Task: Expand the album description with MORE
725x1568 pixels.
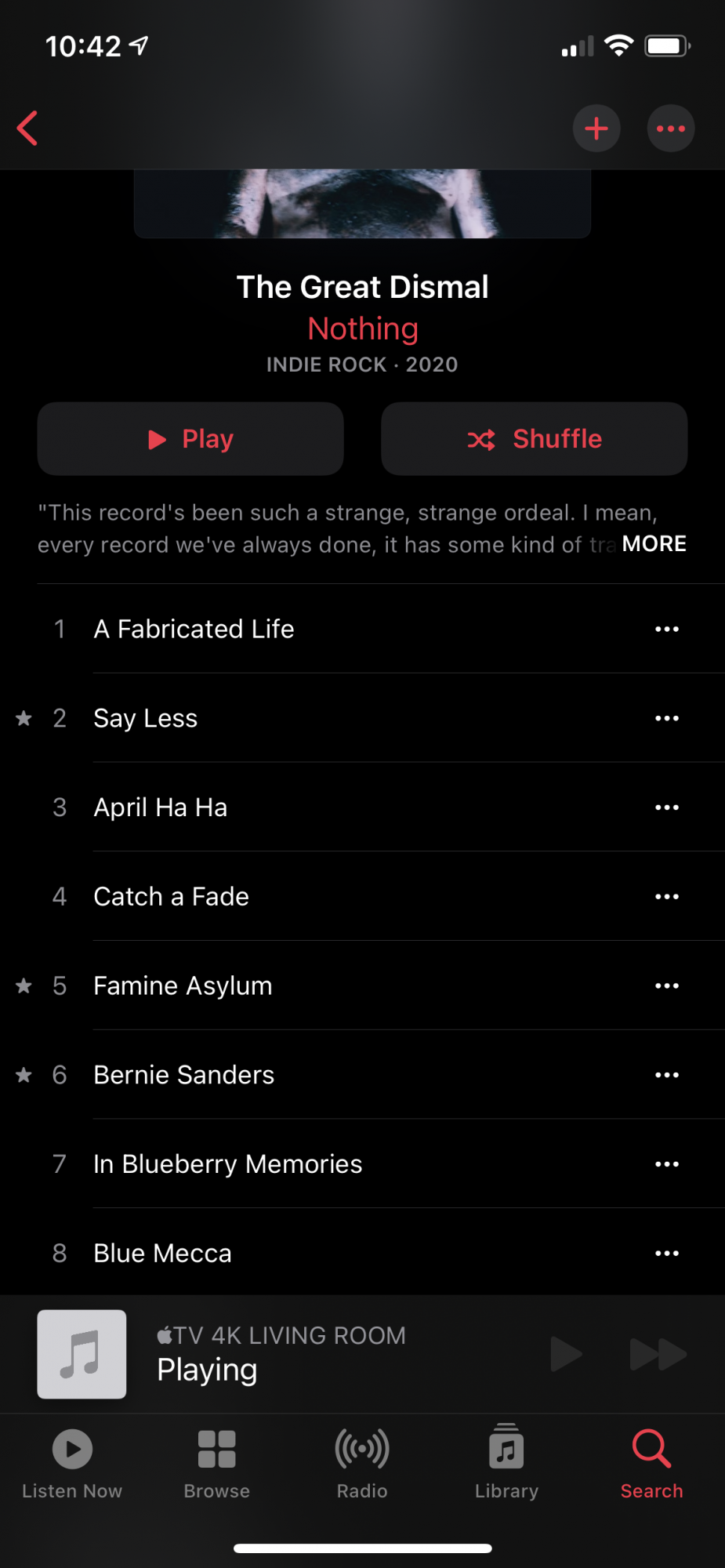Action: [654, 544]
